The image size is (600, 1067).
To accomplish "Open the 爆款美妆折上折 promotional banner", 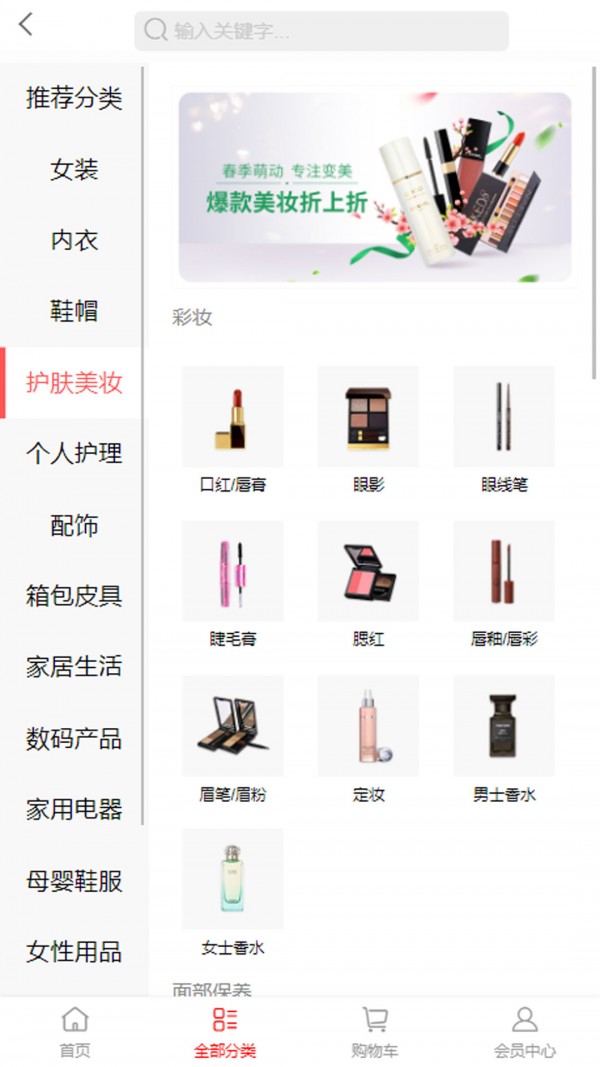I will click(x=375, y=187).
